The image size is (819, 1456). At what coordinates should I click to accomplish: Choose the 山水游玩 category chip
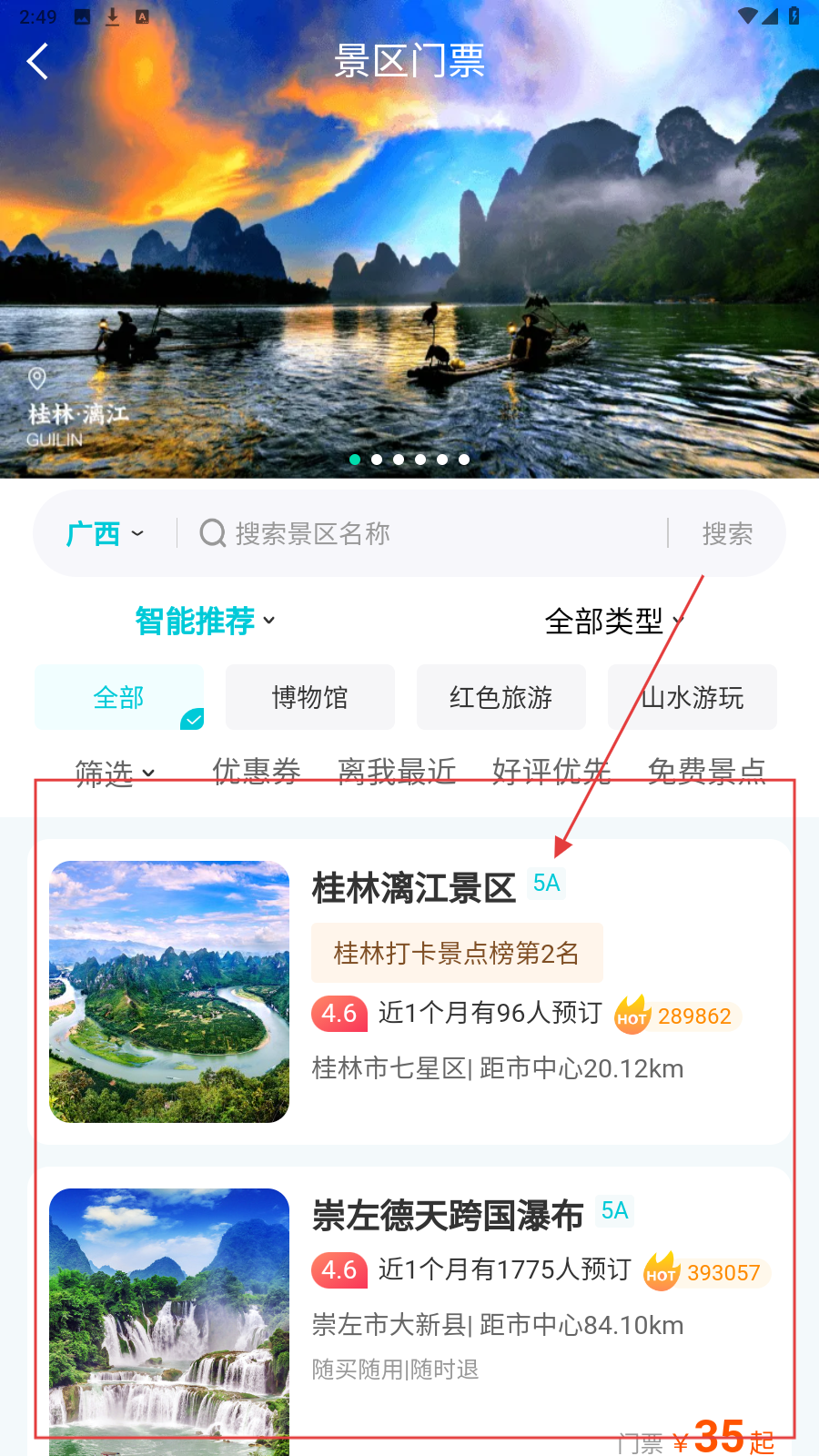[x=692, y=697]
